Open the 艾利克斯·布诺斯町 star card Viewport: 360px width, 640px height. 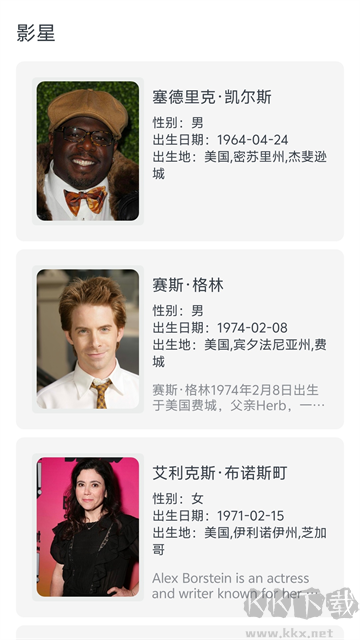pyautogui.click(x=180, y=527)
